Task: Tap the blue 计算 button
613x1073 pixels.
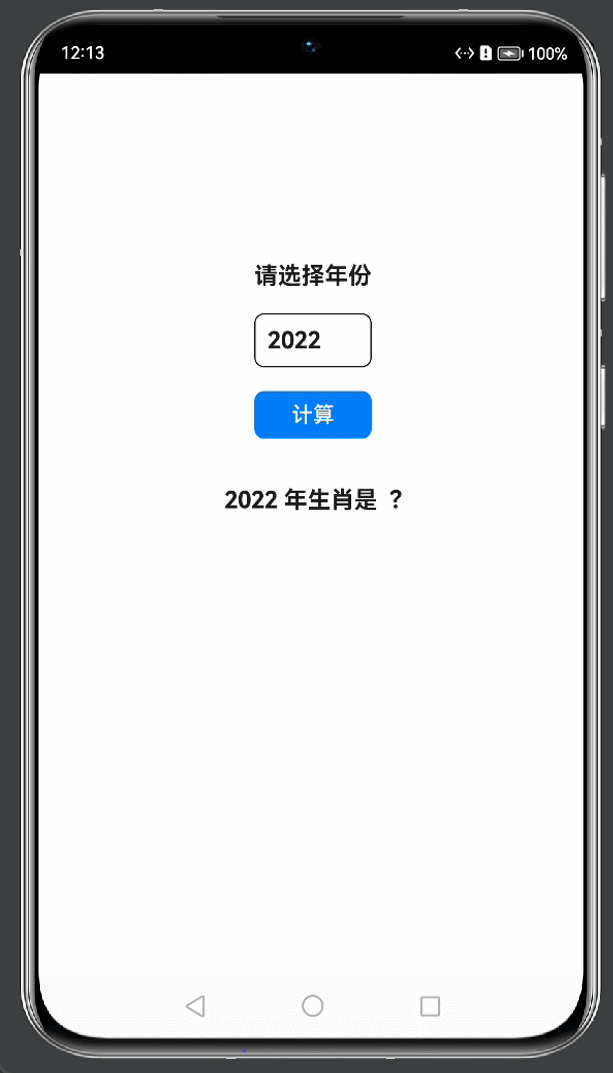Action: click(313, 415)
